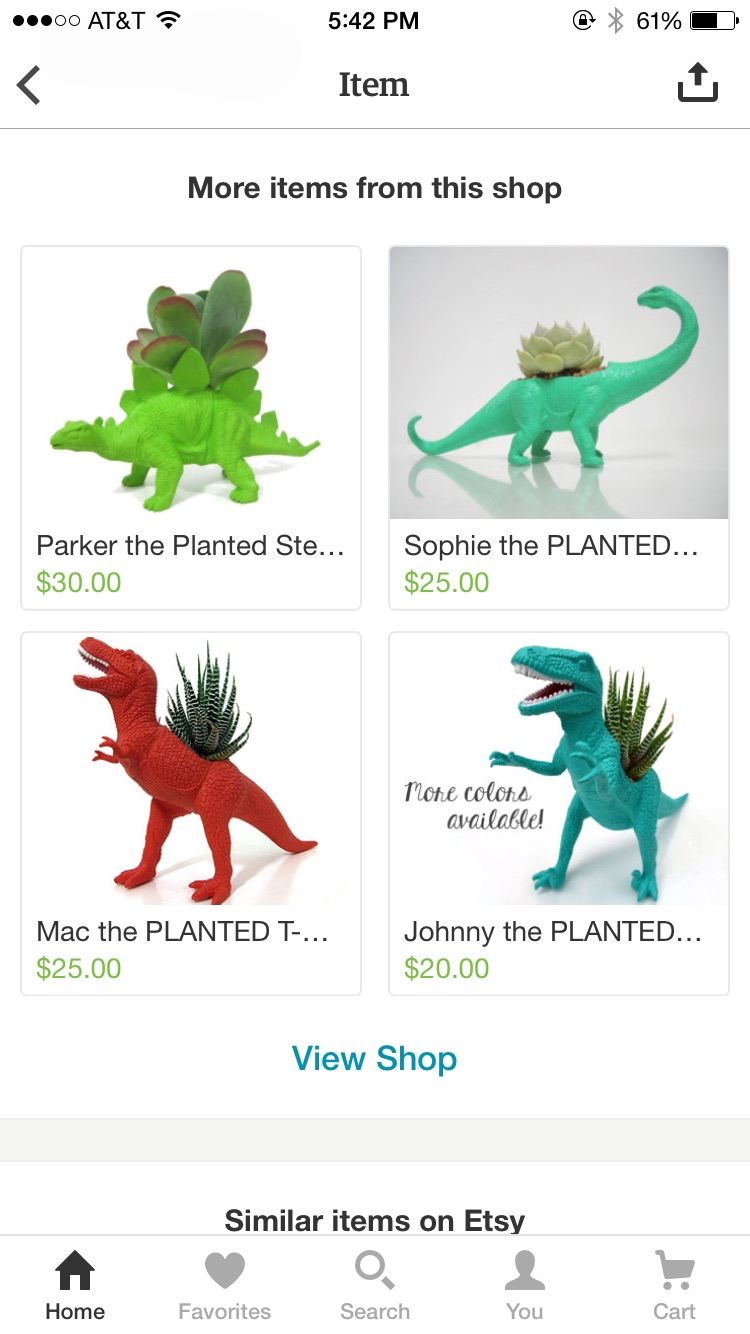Tap the View Shop link
Image resolution: width=750 pixels, height=1334 pixels.
click(x=374, y=1058)
